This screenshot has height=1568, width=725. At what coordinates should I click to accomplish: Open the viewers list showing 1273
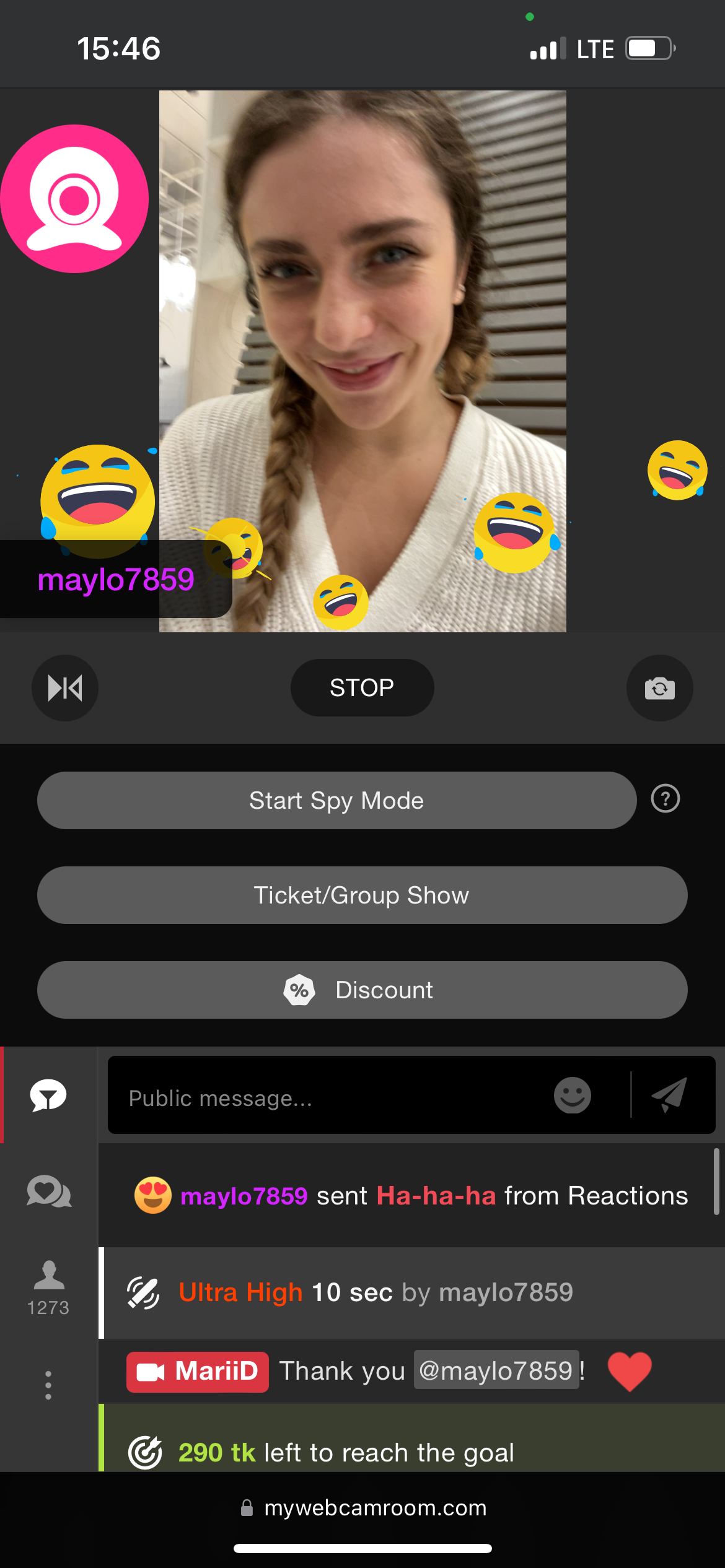pyautogui.click(x=48, y=1288)
